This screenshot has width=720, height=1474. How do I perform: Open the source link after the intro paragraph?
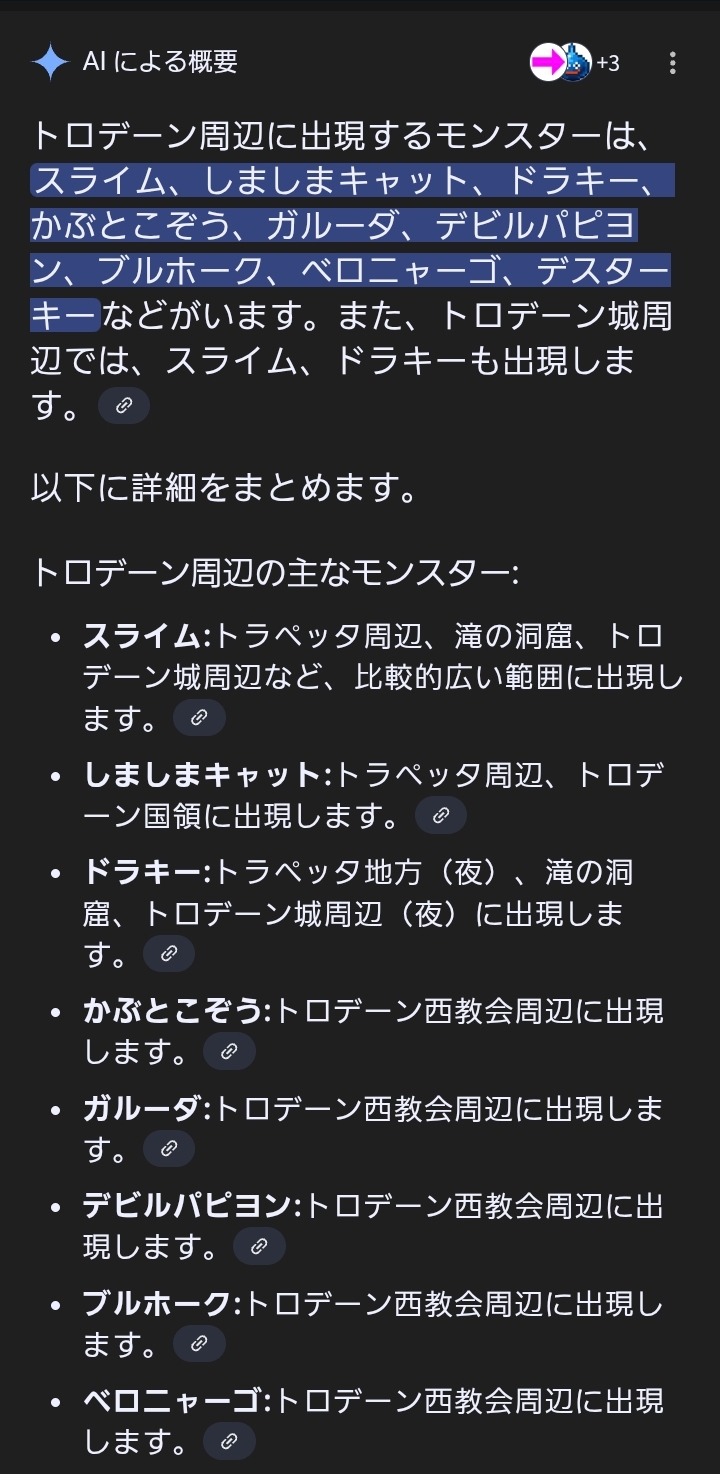124,406
